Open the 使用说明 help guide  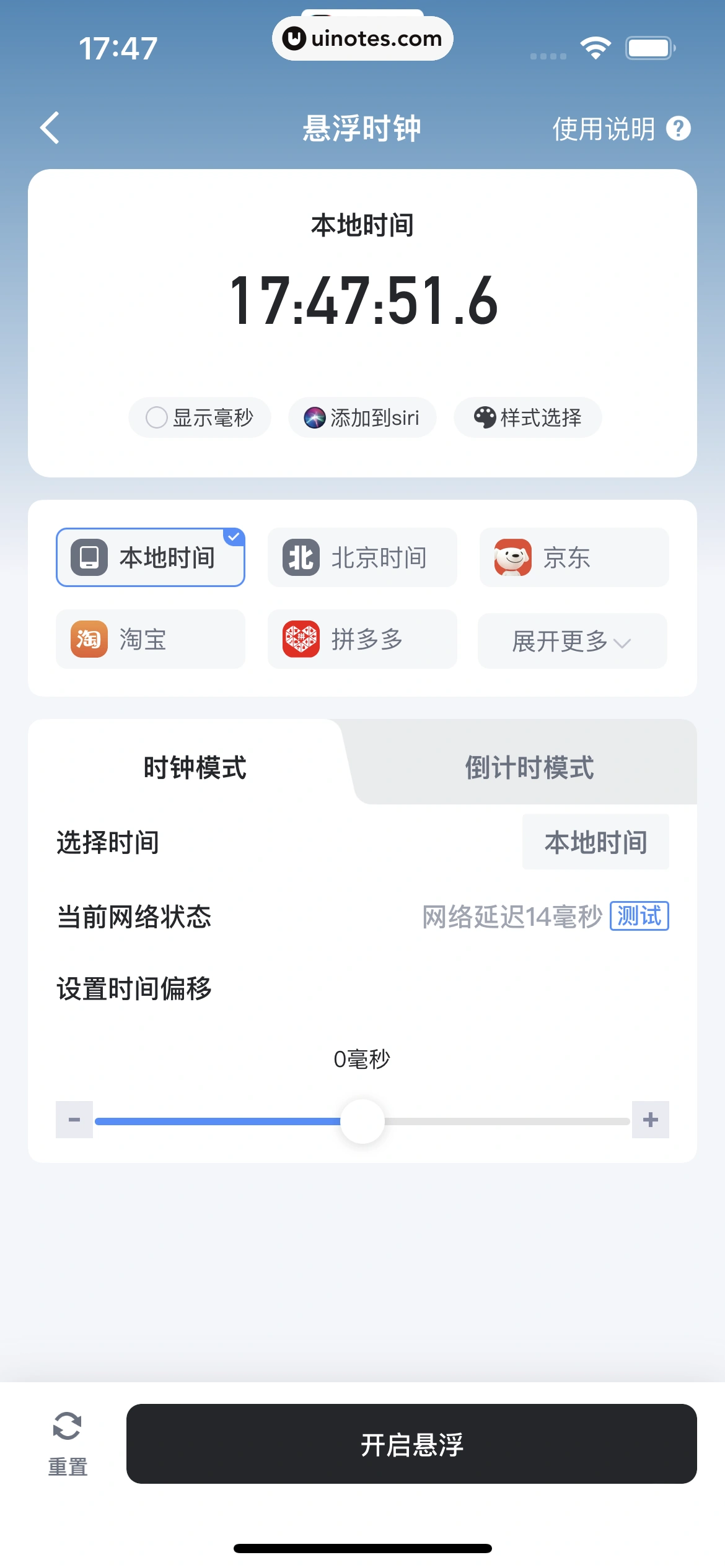click(x=620, y=129)
